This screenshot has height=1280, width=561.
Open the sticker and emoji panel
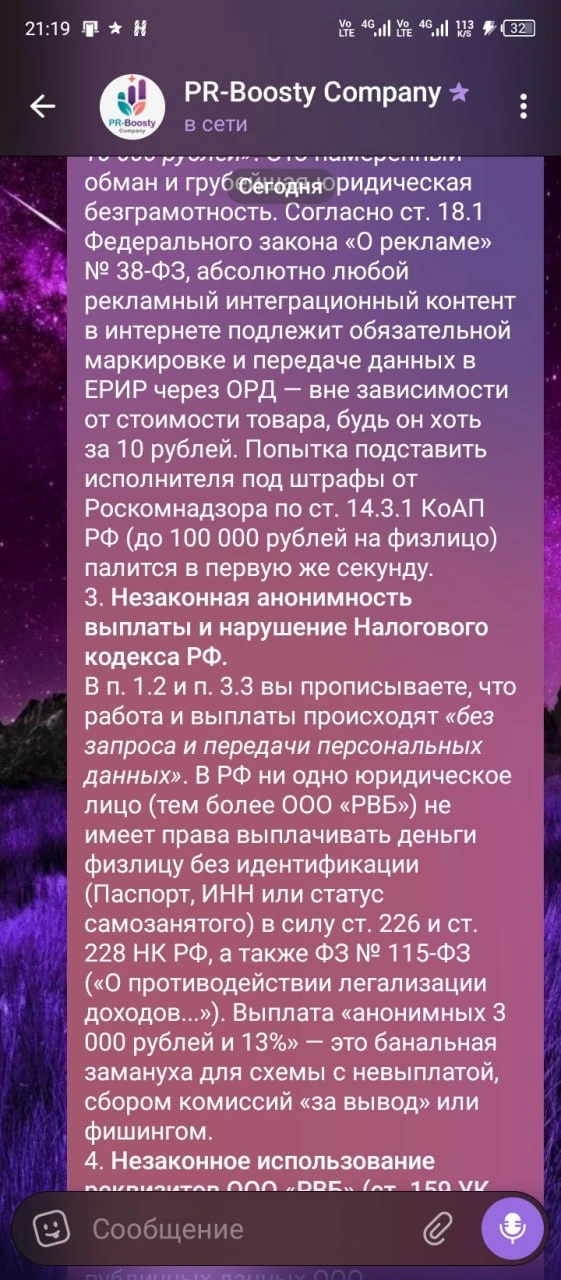pos(49,1226)
